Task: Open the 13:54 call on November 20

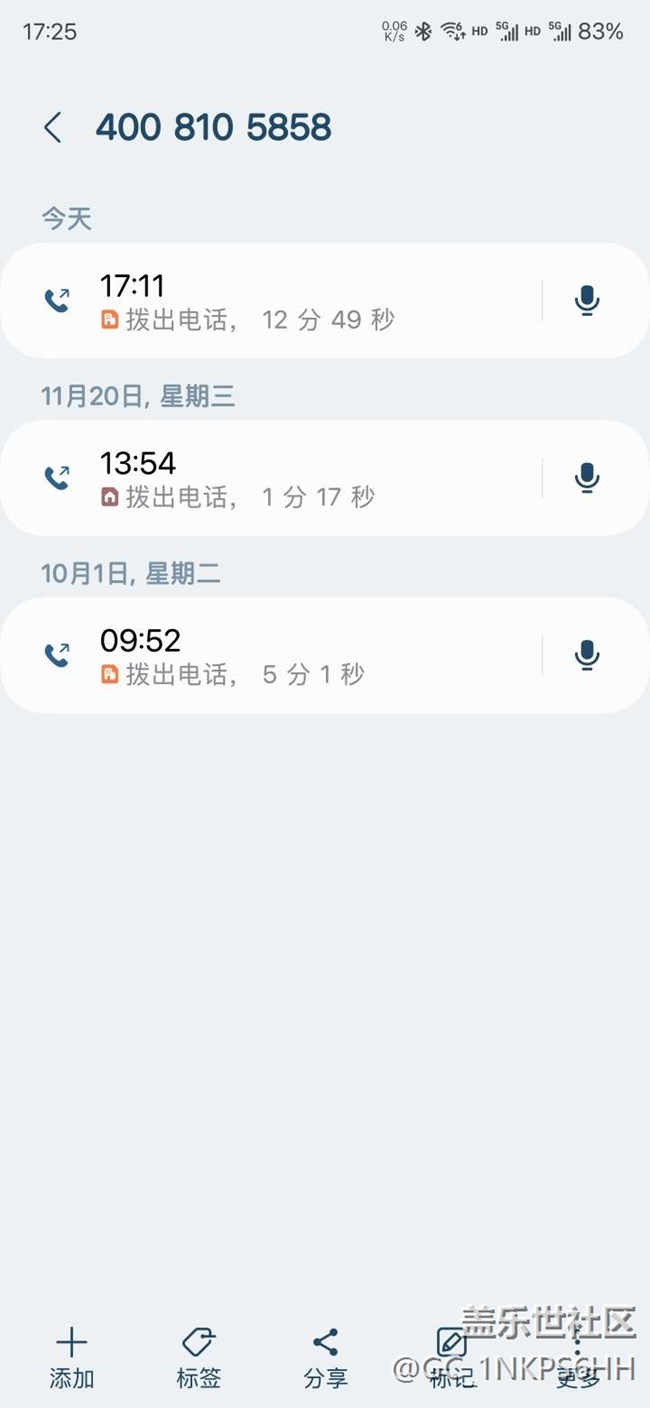Action: (270, 478)
